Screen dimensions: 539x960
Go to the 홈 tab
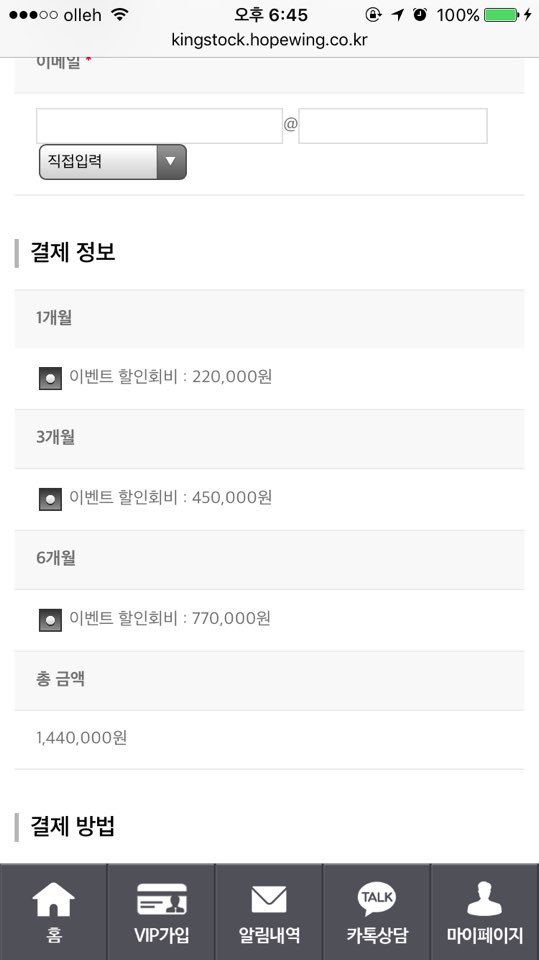pyautogui.click(x=54, y=912)
